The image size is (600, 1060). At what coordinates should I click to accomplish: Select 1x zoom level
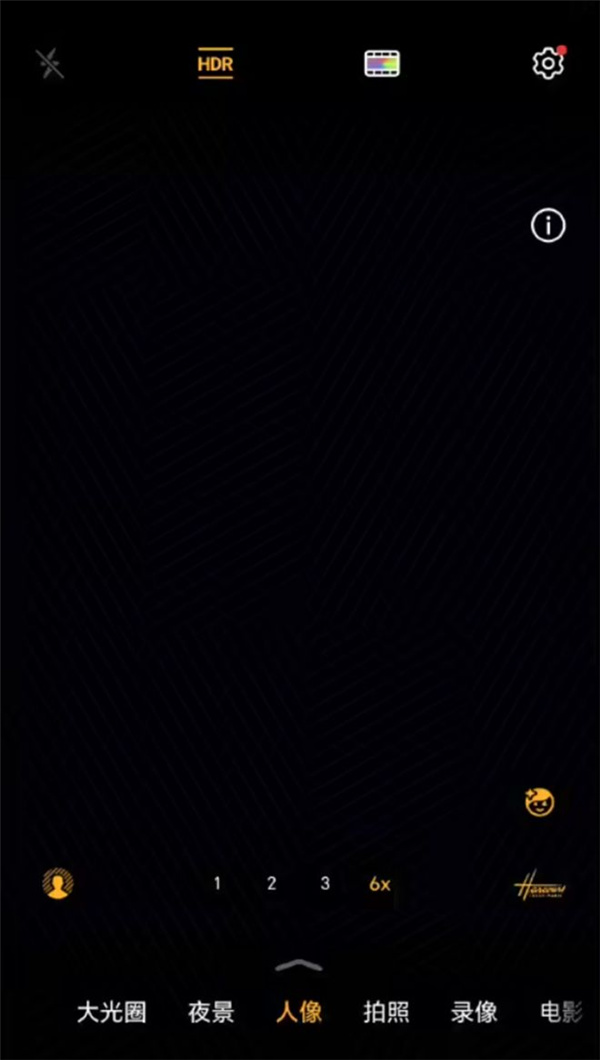[217, 884]
